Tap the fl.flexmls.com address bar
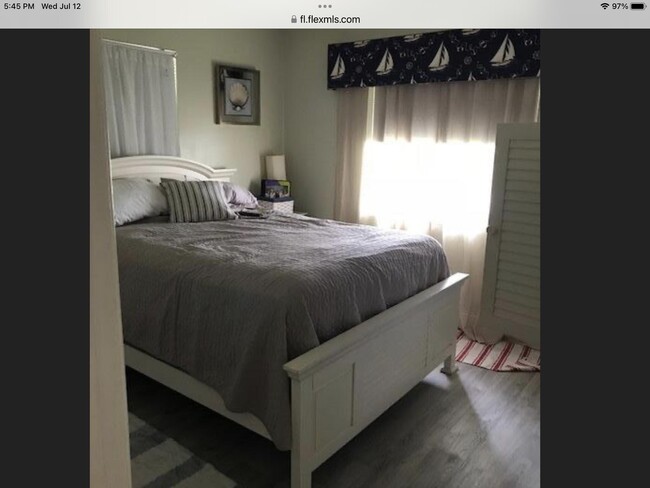The height and width of the screenshot is (488, 650). 325,19
